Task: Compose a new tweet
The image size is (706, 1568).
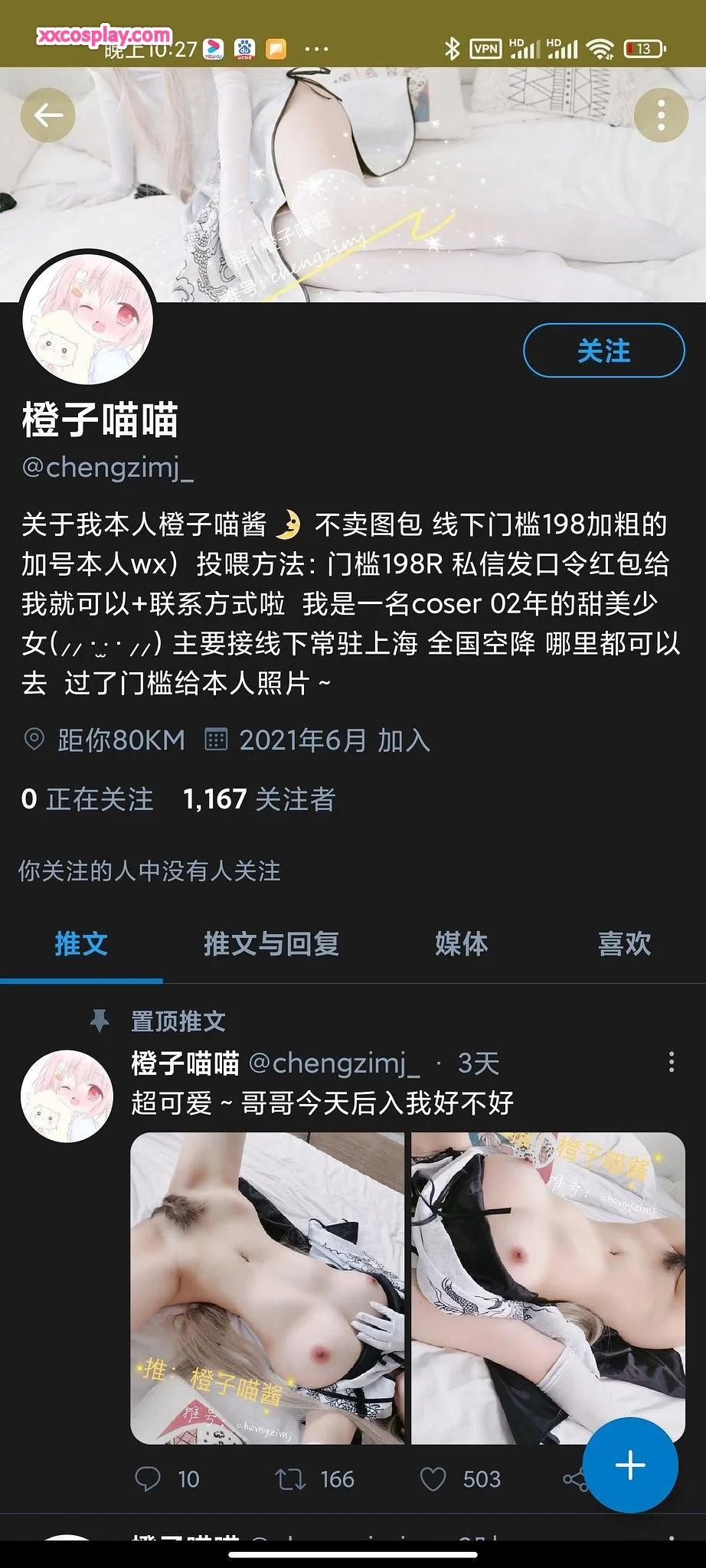Action: (630, 1465)
